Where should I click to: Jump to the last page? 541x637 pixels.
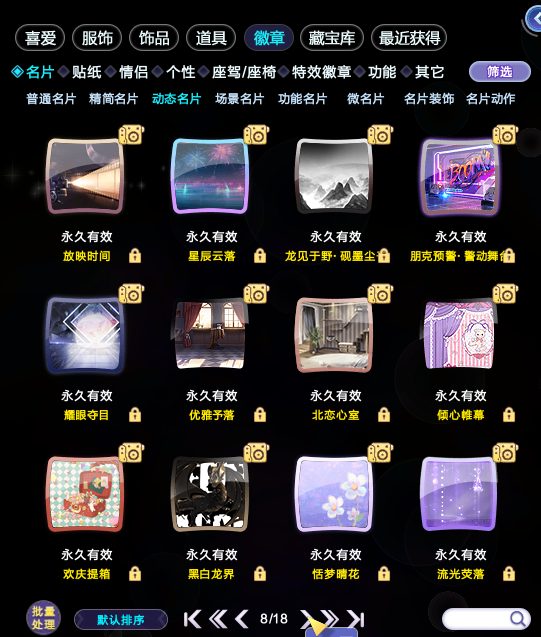click(356, 619)
